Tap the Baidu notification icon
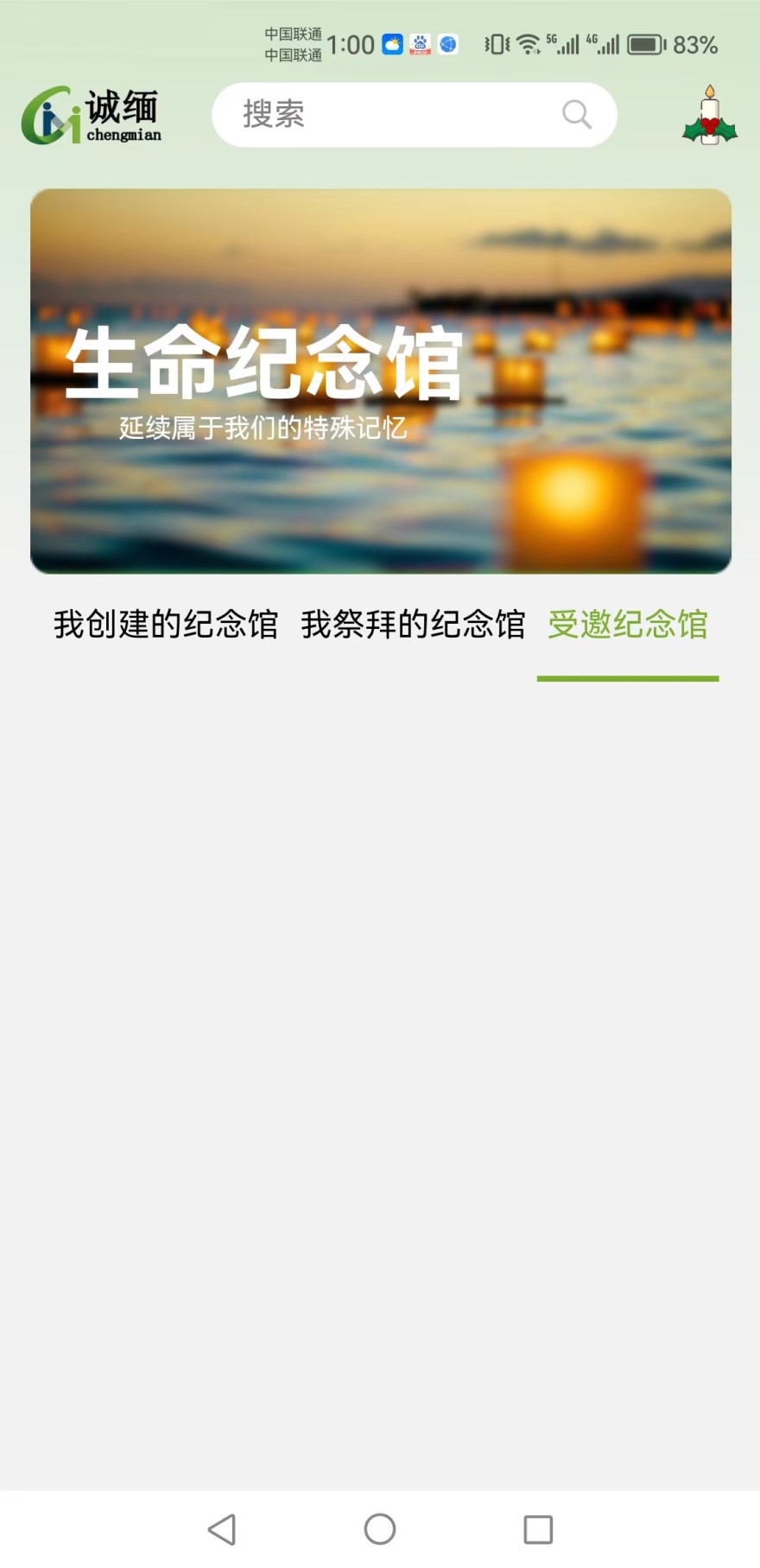 [420, 43]
